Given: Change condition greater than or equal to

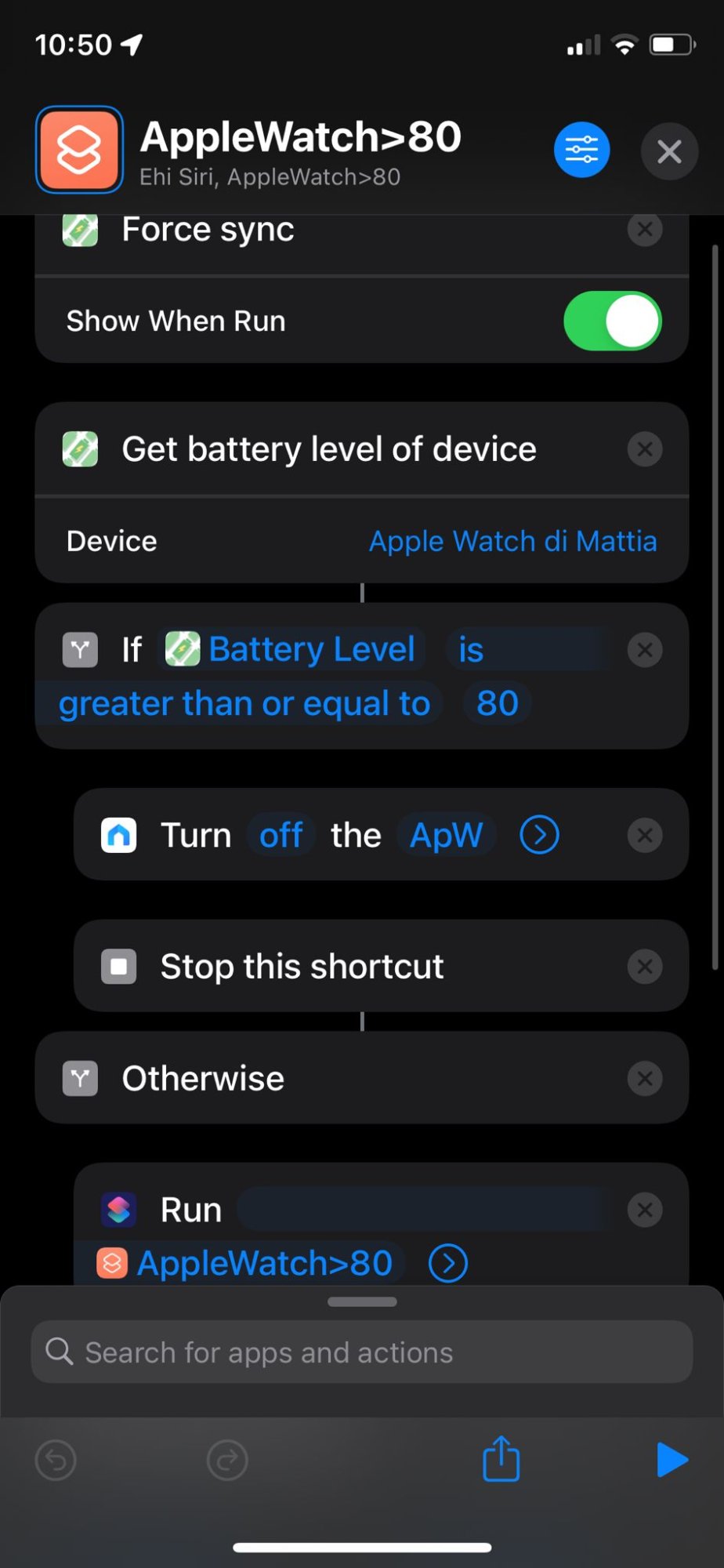Looking at the screenshot, I should click(x=244, y=703).
